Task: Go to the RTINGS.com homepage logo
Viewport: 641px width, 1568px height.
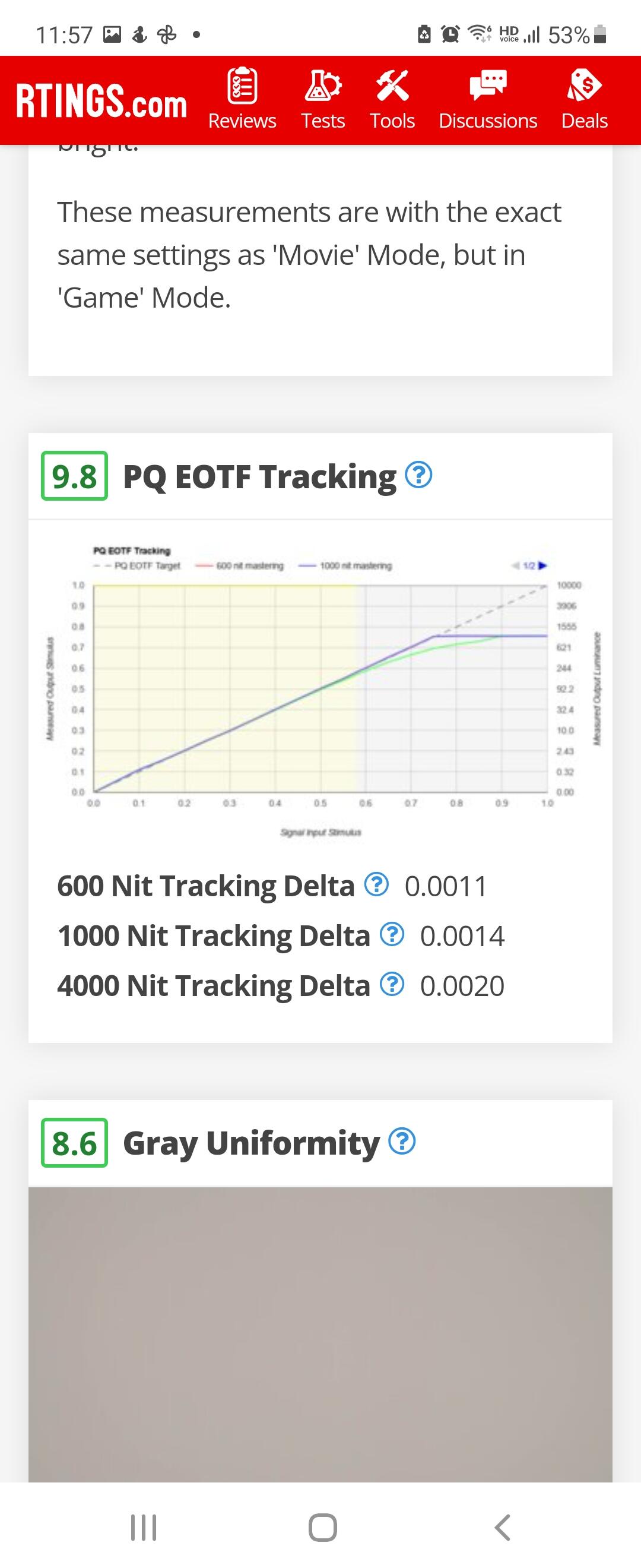Action: (101, 101)
